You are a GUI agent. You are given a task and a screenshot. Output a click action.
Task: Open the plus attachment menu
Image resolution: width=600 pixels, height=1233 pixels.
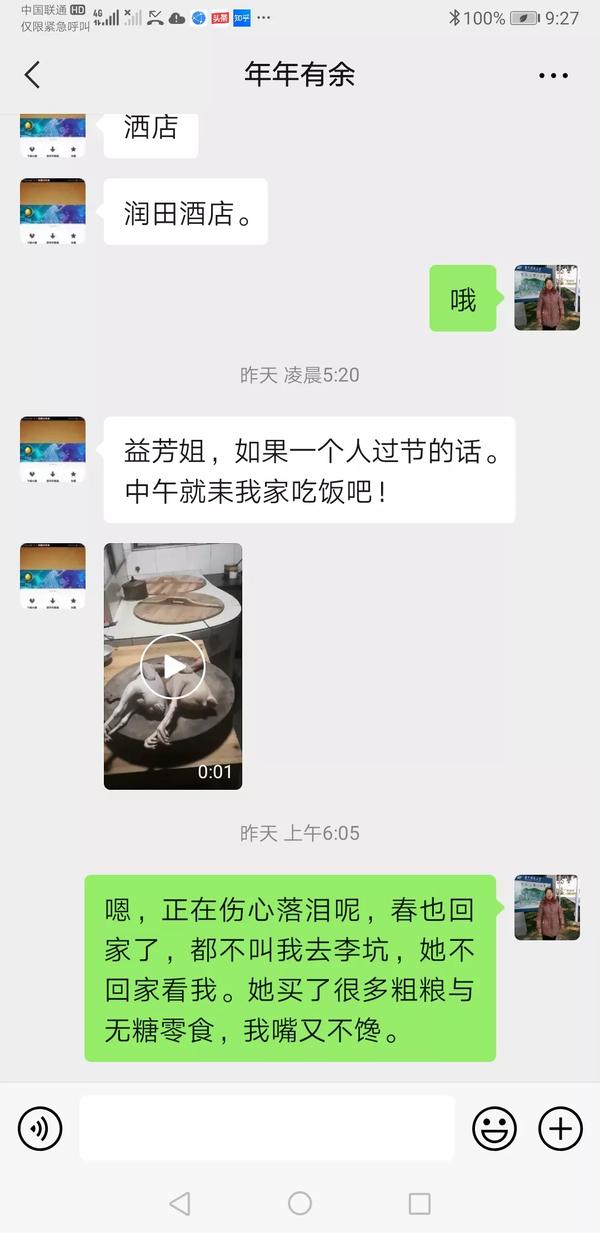pyautogui.click(x=560, y=1129)
